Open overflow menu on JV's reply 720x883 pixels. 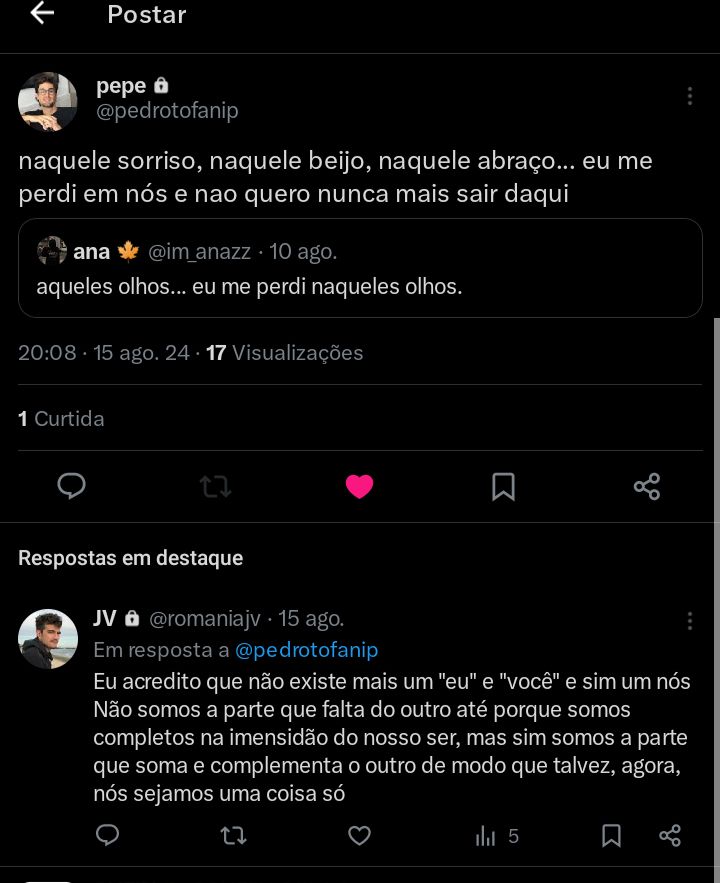coord(689,621)
